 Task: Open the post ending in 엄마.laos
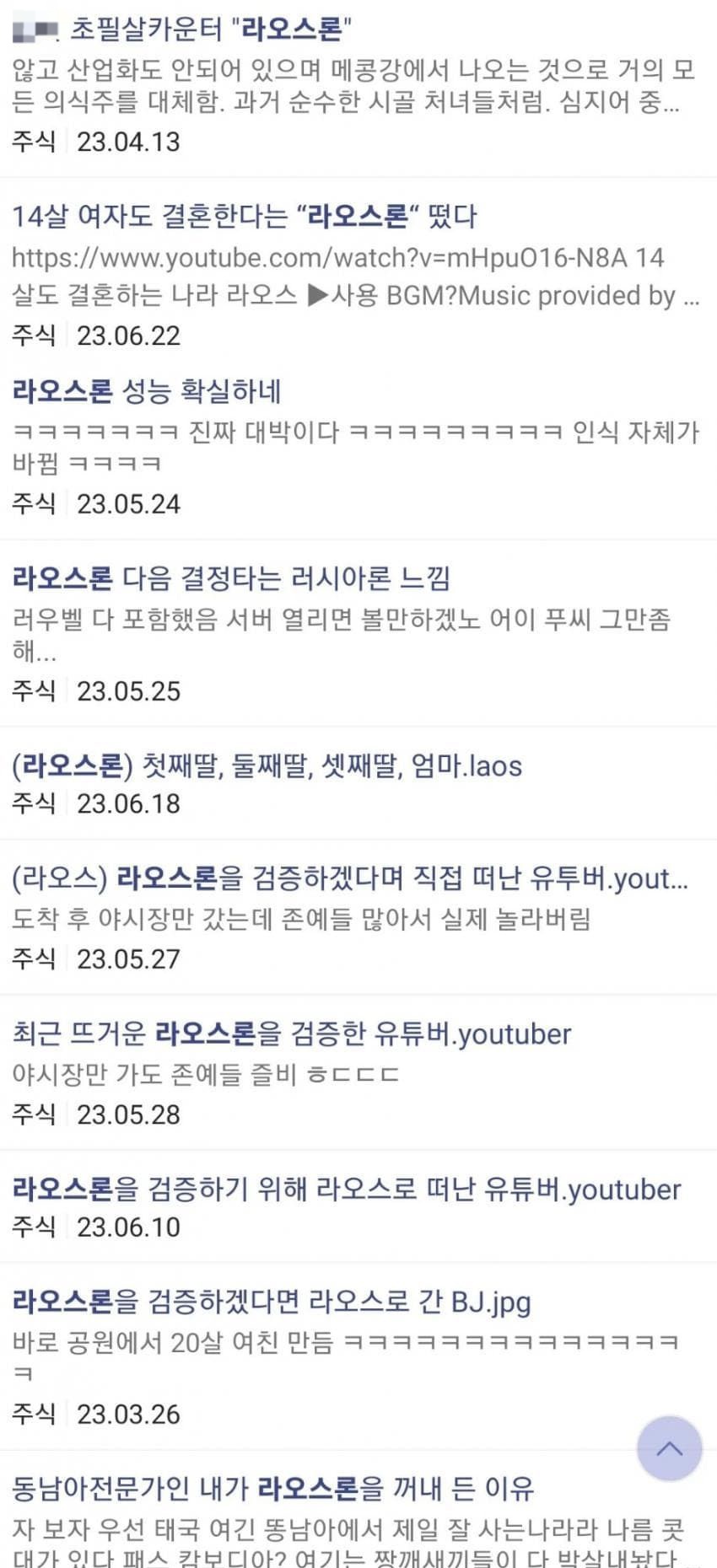coord(267,766)
